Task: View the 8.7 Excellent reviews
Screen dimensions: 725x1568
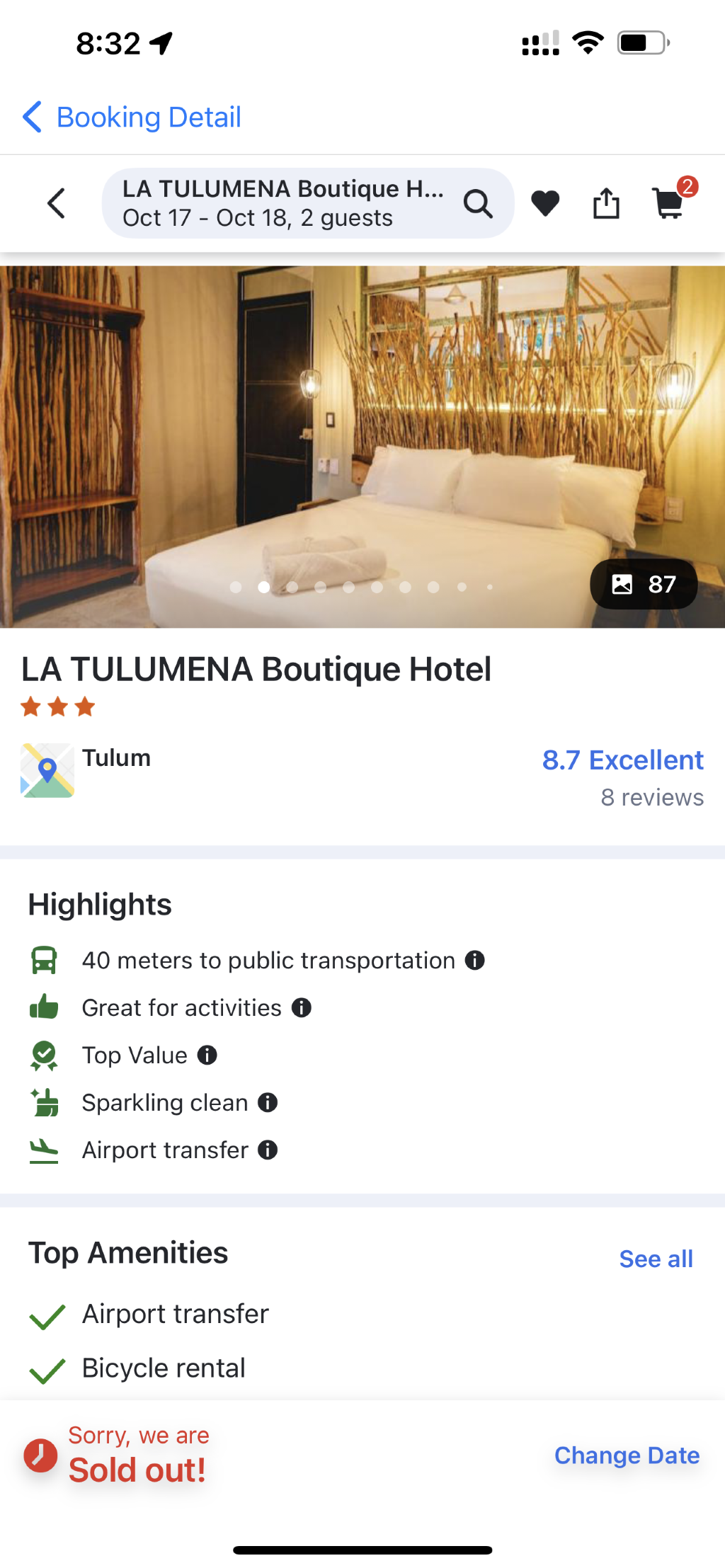Action: pyautogui.click(x=622, y=777)
